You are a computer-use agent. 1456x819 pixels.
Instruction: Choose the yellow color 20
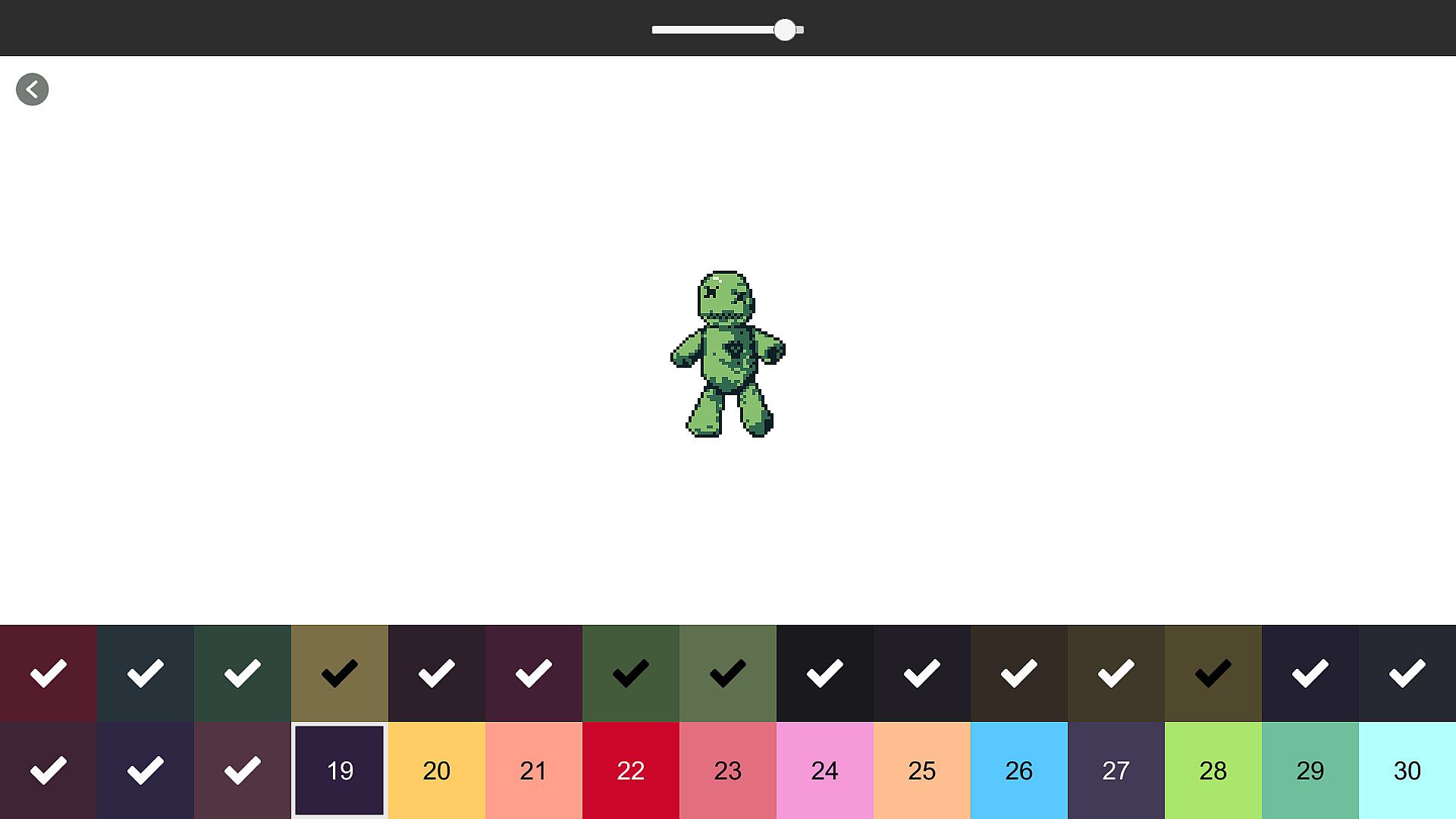coord(437,770)
